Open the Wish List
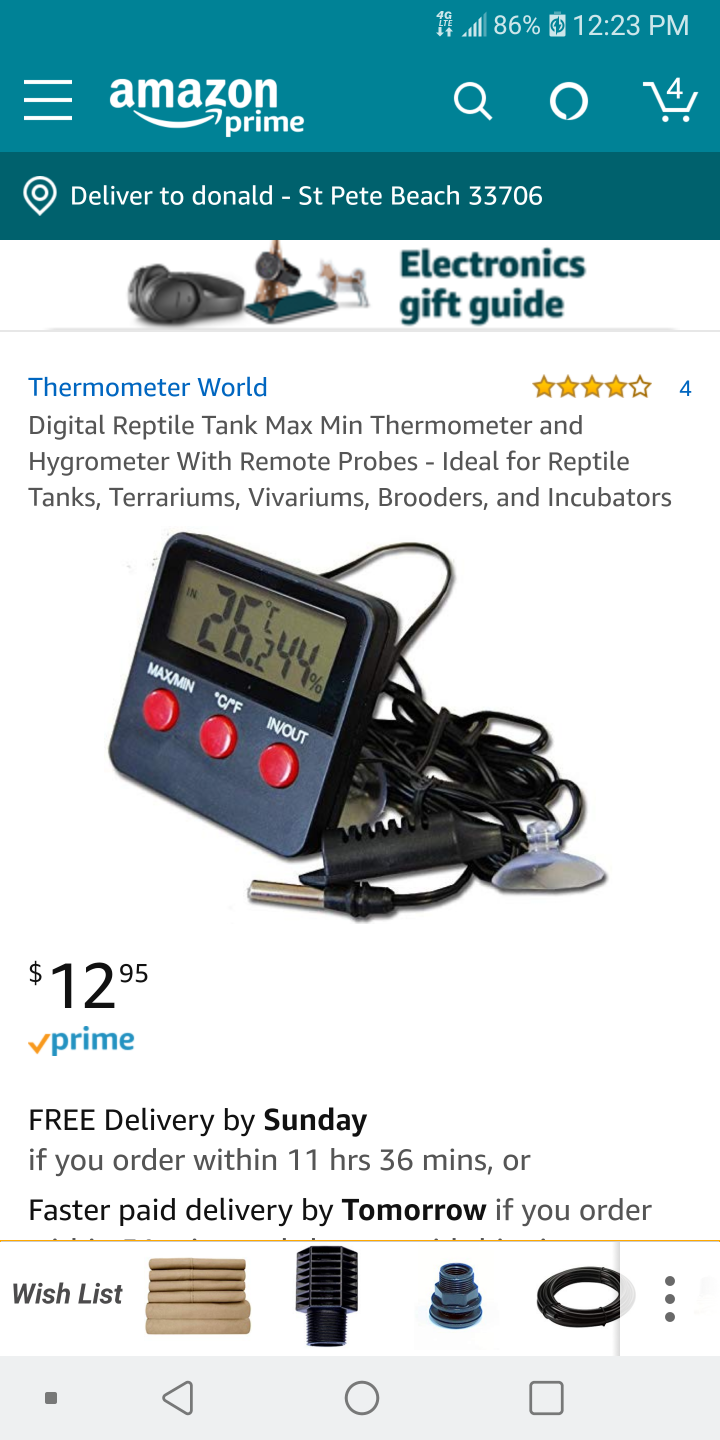This screenshot has height=1440, width=720. pyautogui.click(x=67, y=1294)
